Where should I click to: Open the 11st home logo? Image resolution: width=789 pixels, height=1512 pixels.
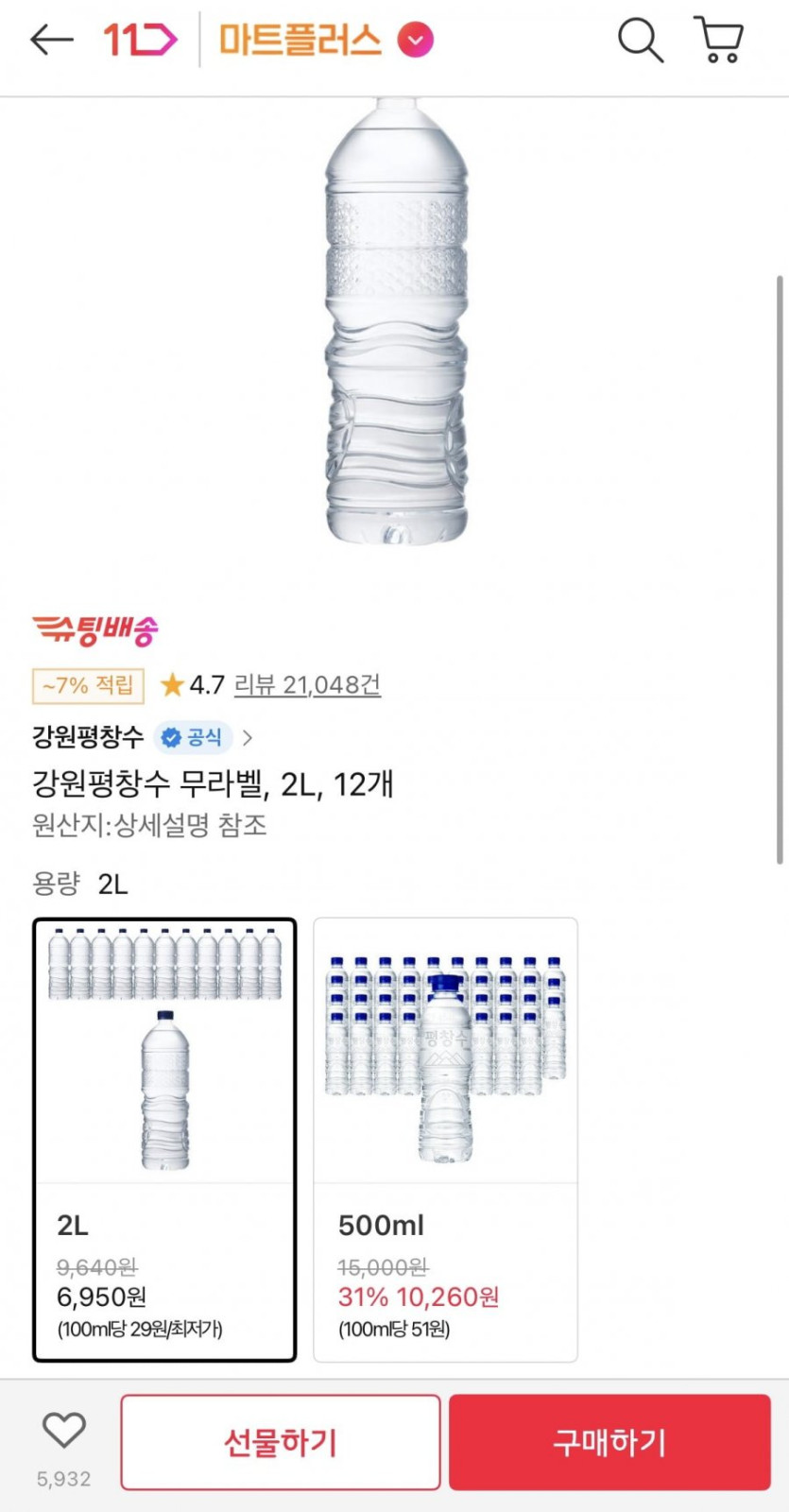(140, 40)
